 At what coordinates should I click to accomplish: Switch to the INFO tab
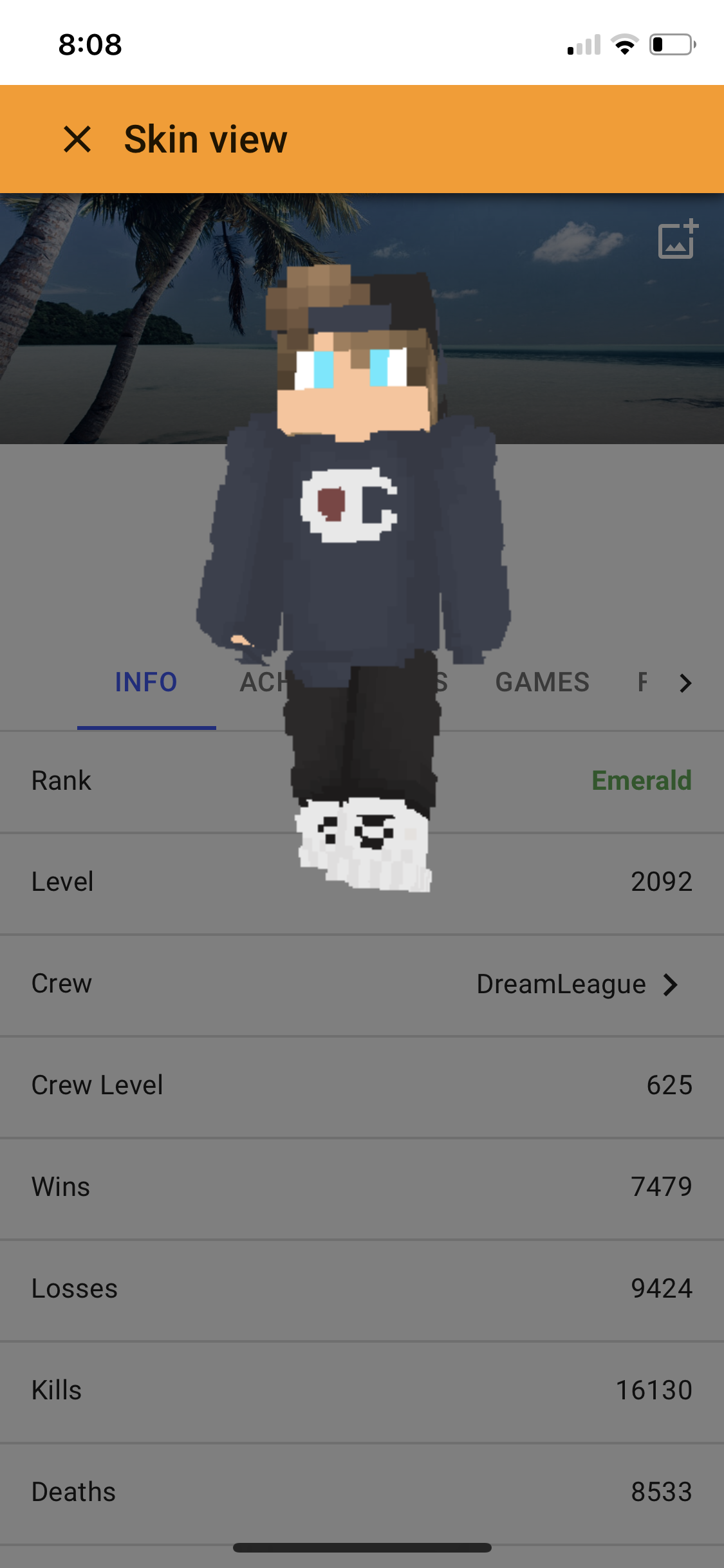tap(146, 682)
